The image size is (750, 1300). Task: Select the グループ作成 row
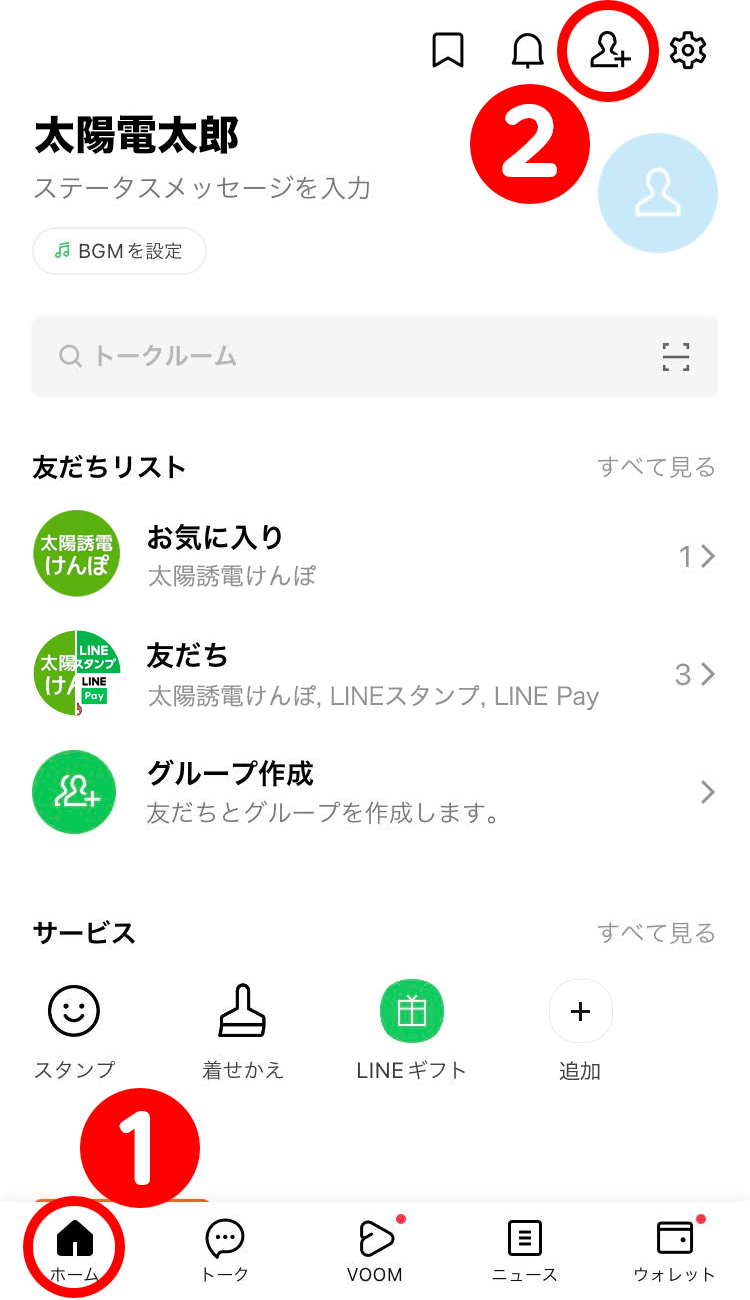374,792
